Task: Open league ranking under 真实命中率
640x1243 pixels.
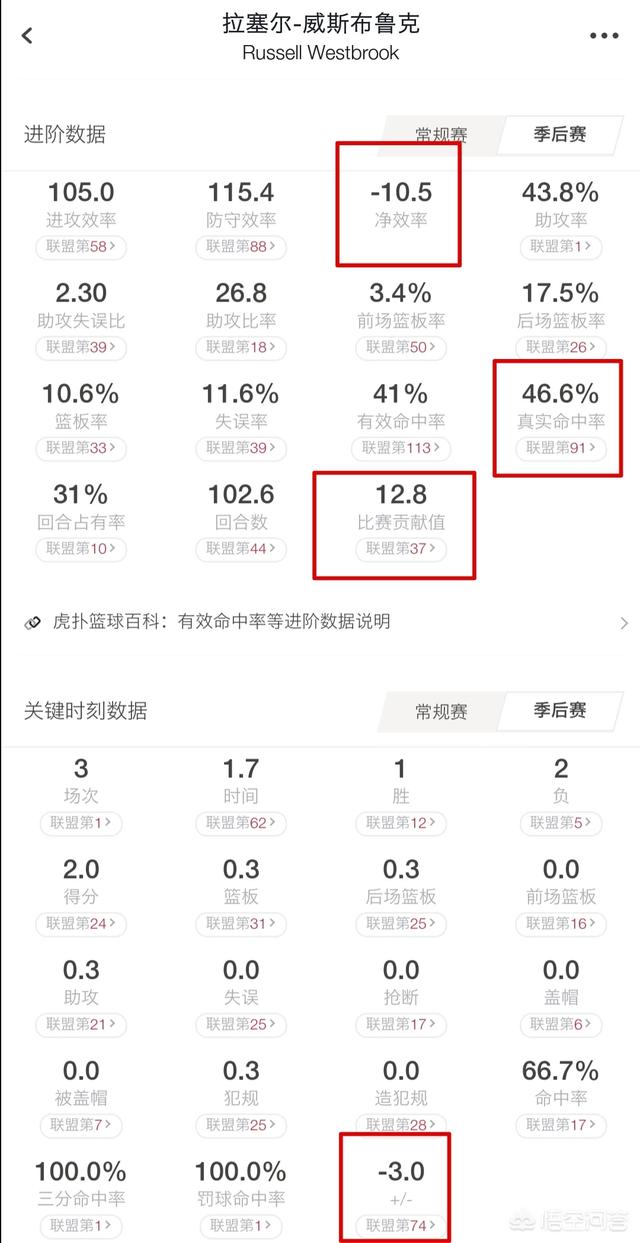Action: 561,448
